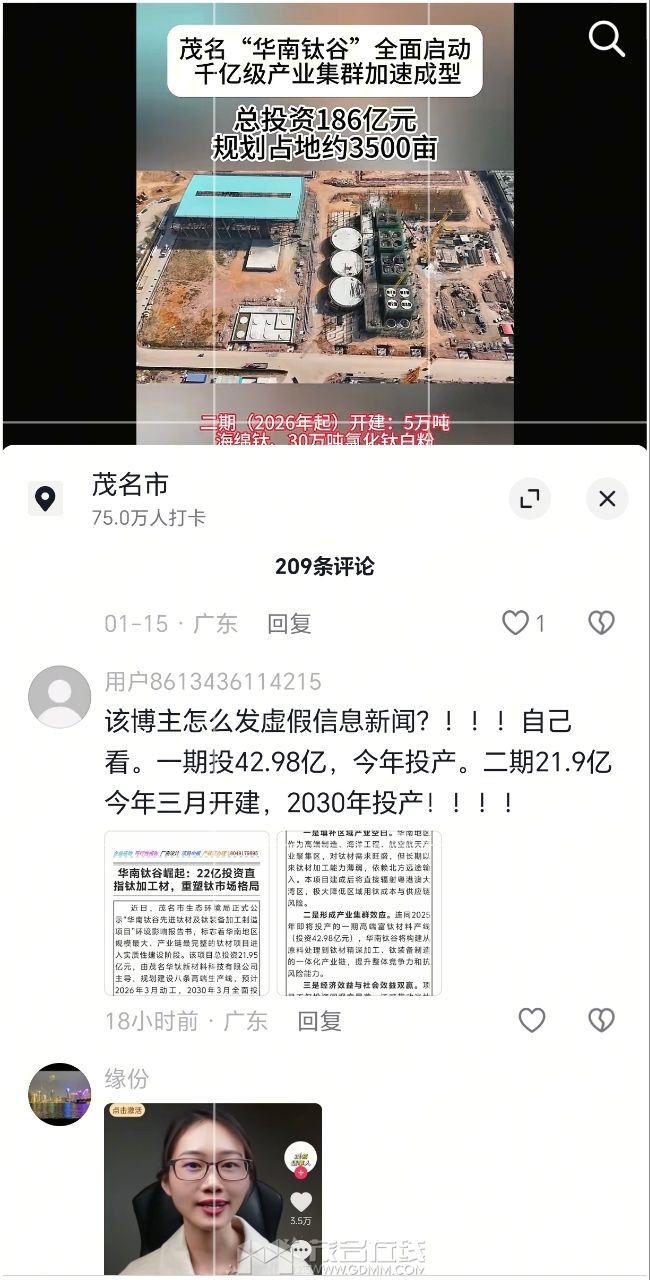Open the video image in 缘份's comment
The image size is (650, 1280).
213,1188
